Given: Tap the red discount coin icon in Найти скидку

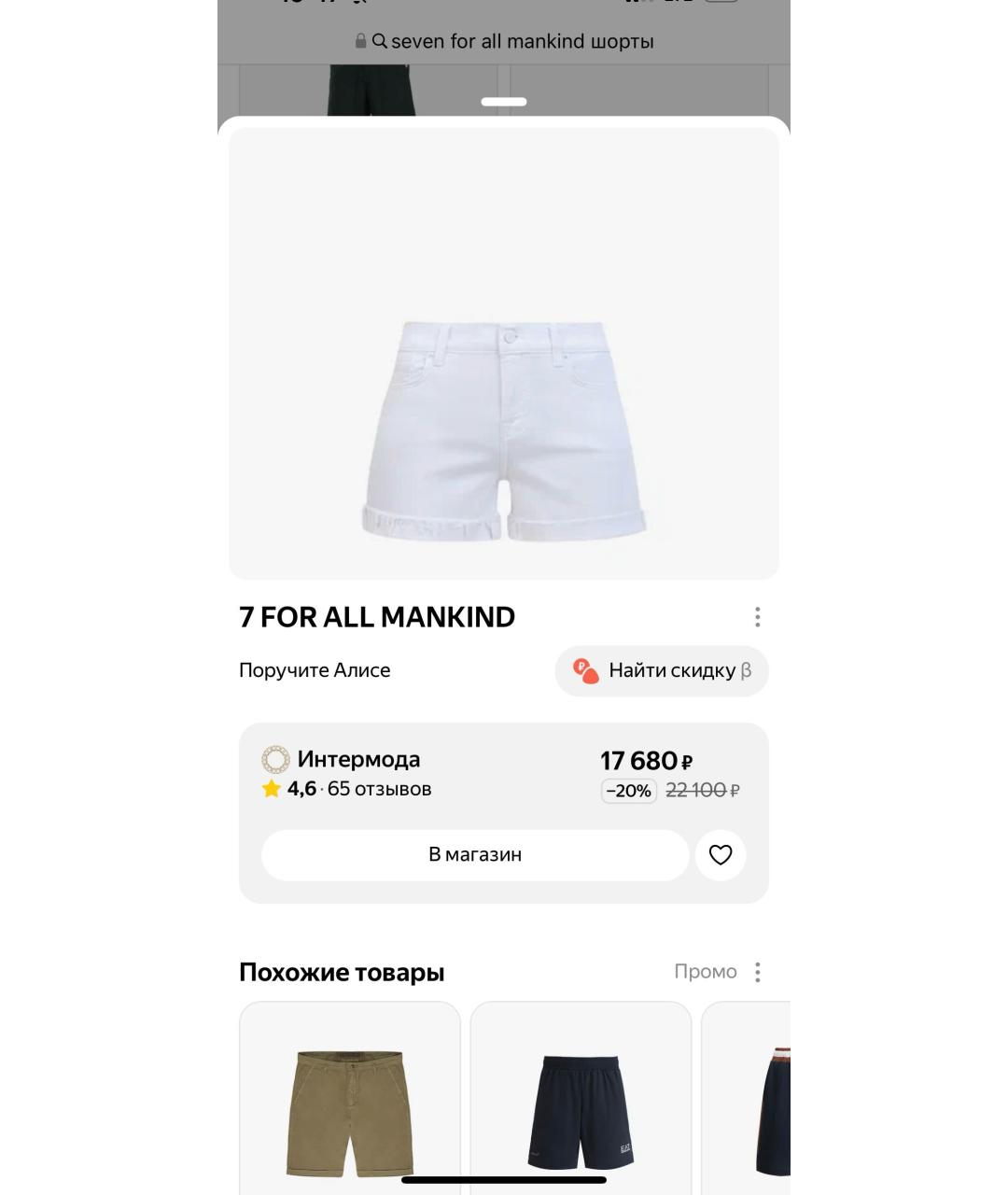Looking at the screenshot, I should [581, 670].
